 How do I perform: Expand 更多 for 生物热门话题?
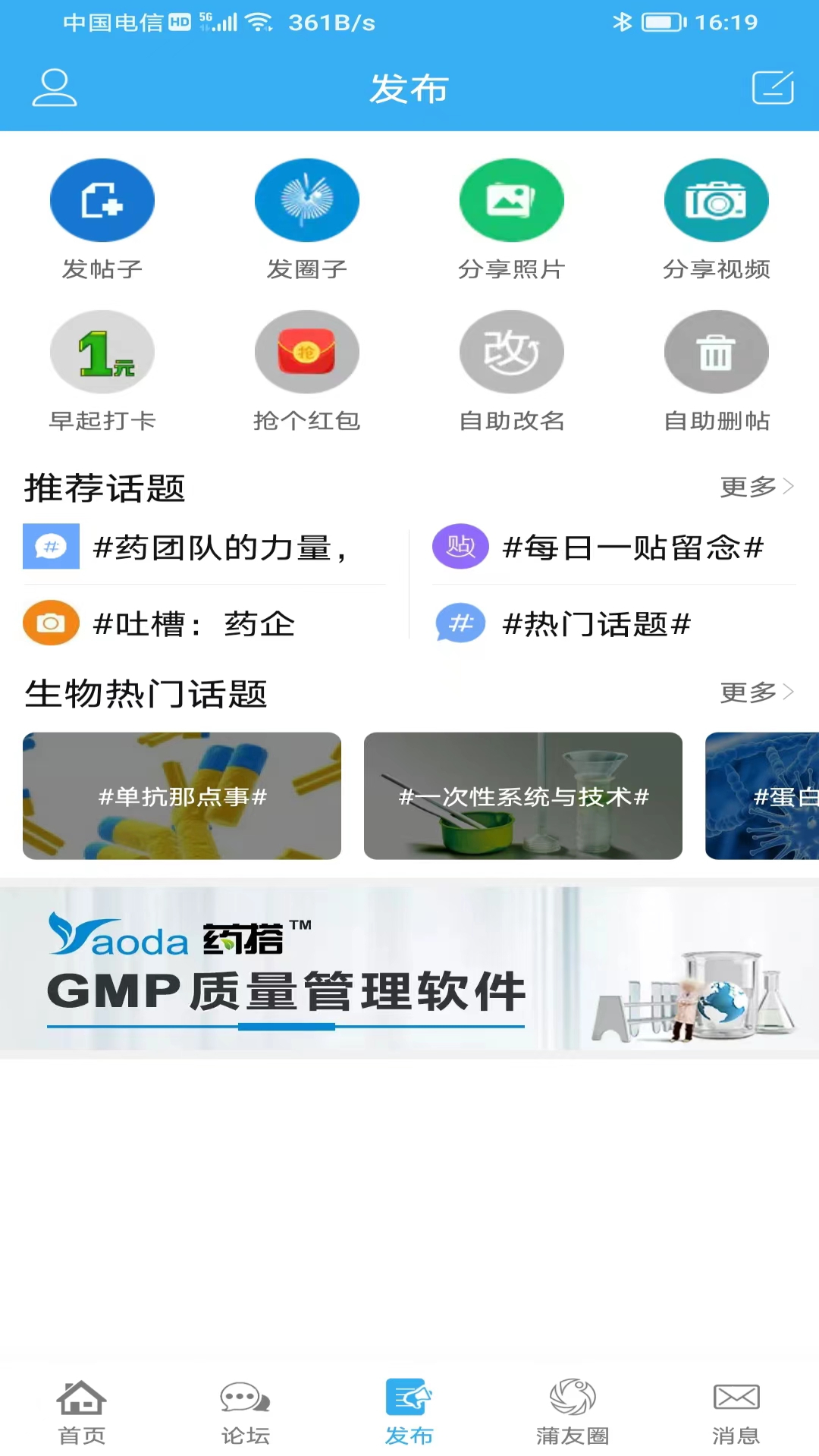pyautogui.click(x=755, y=692)
